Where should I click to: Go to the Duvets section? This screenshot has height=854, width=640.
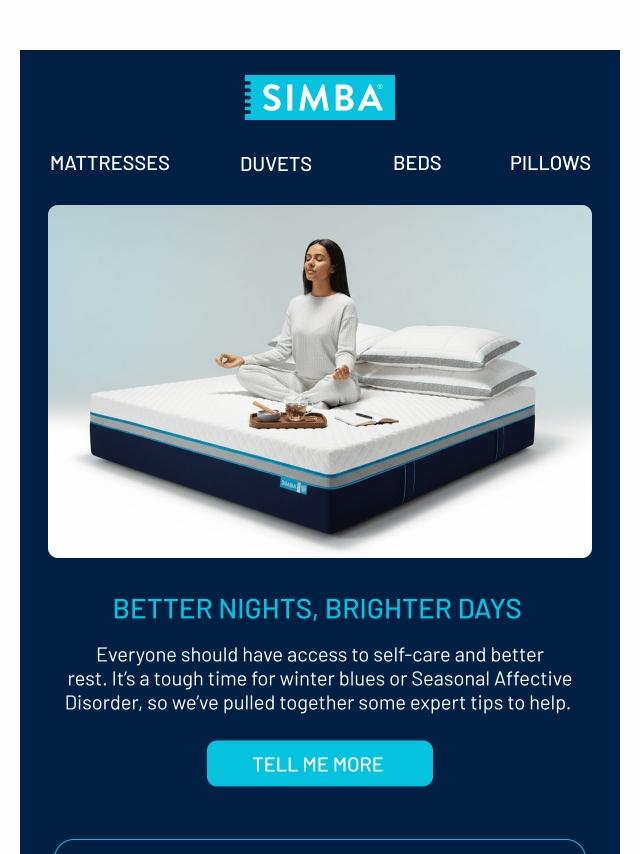click(276, 164)
